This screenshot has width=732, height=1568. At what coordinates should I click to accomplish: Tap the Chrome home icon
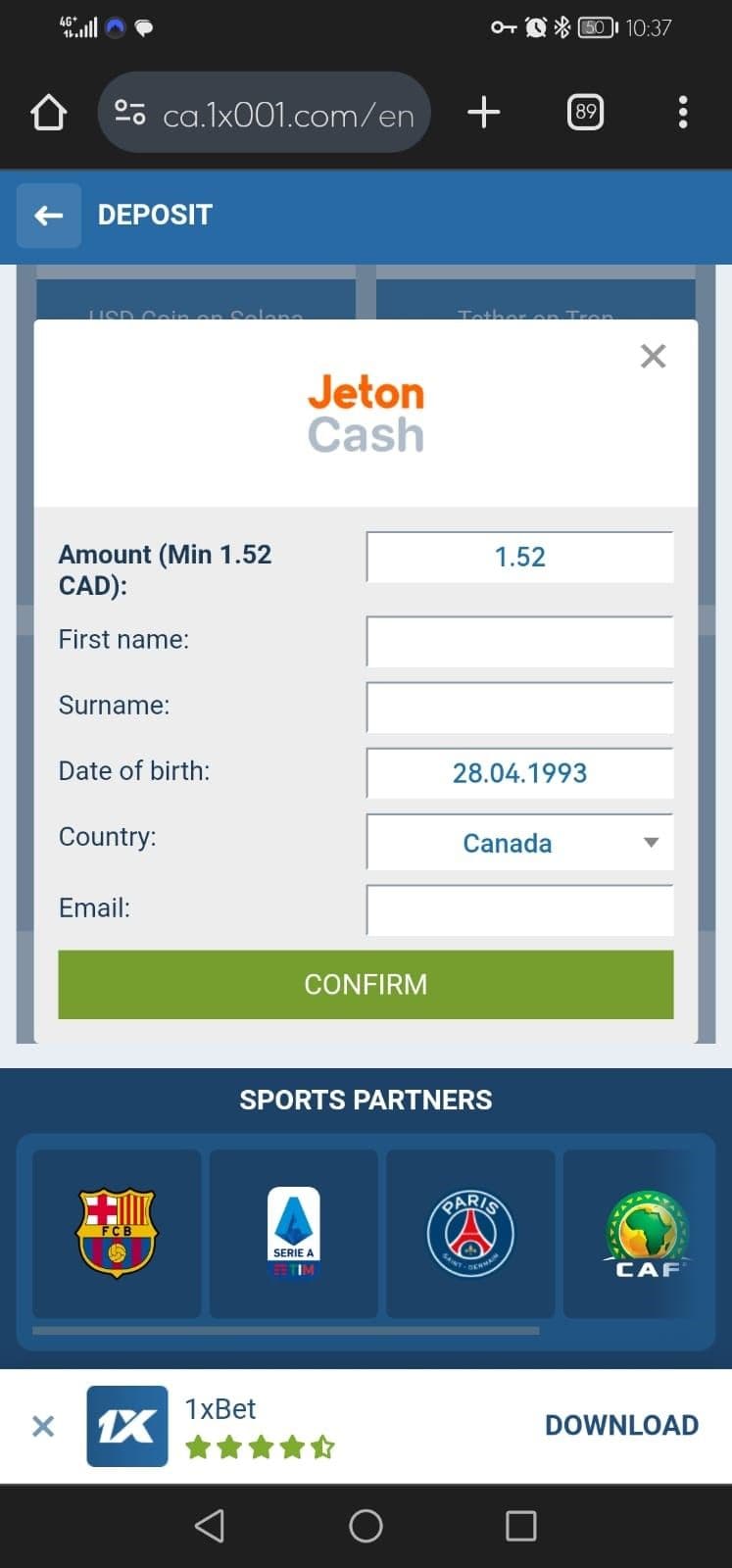point(47,112)
